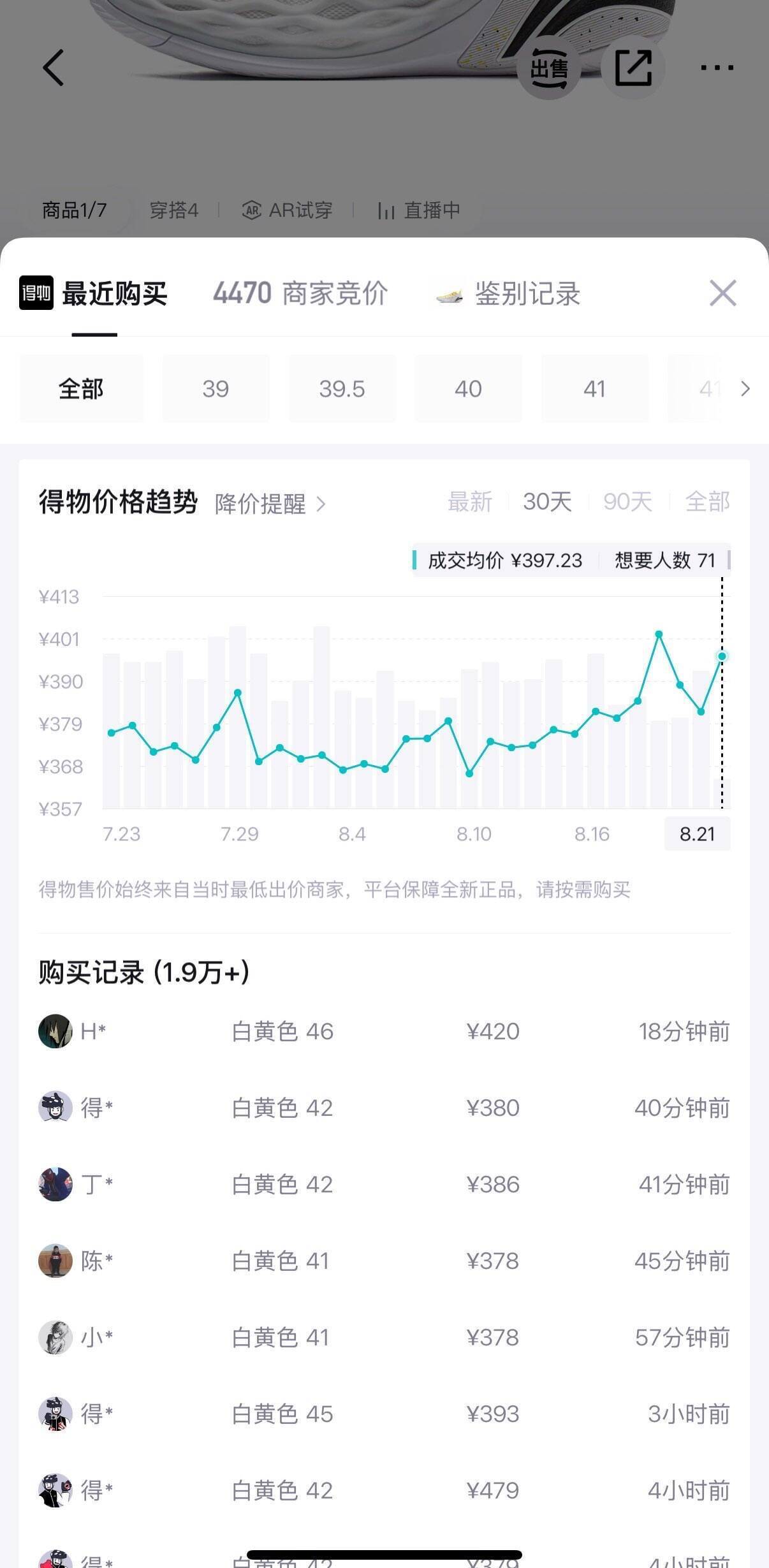Select the 30天 trend range
The height and width of the screenshot is (1568, 769).
(x=547, y=502)
